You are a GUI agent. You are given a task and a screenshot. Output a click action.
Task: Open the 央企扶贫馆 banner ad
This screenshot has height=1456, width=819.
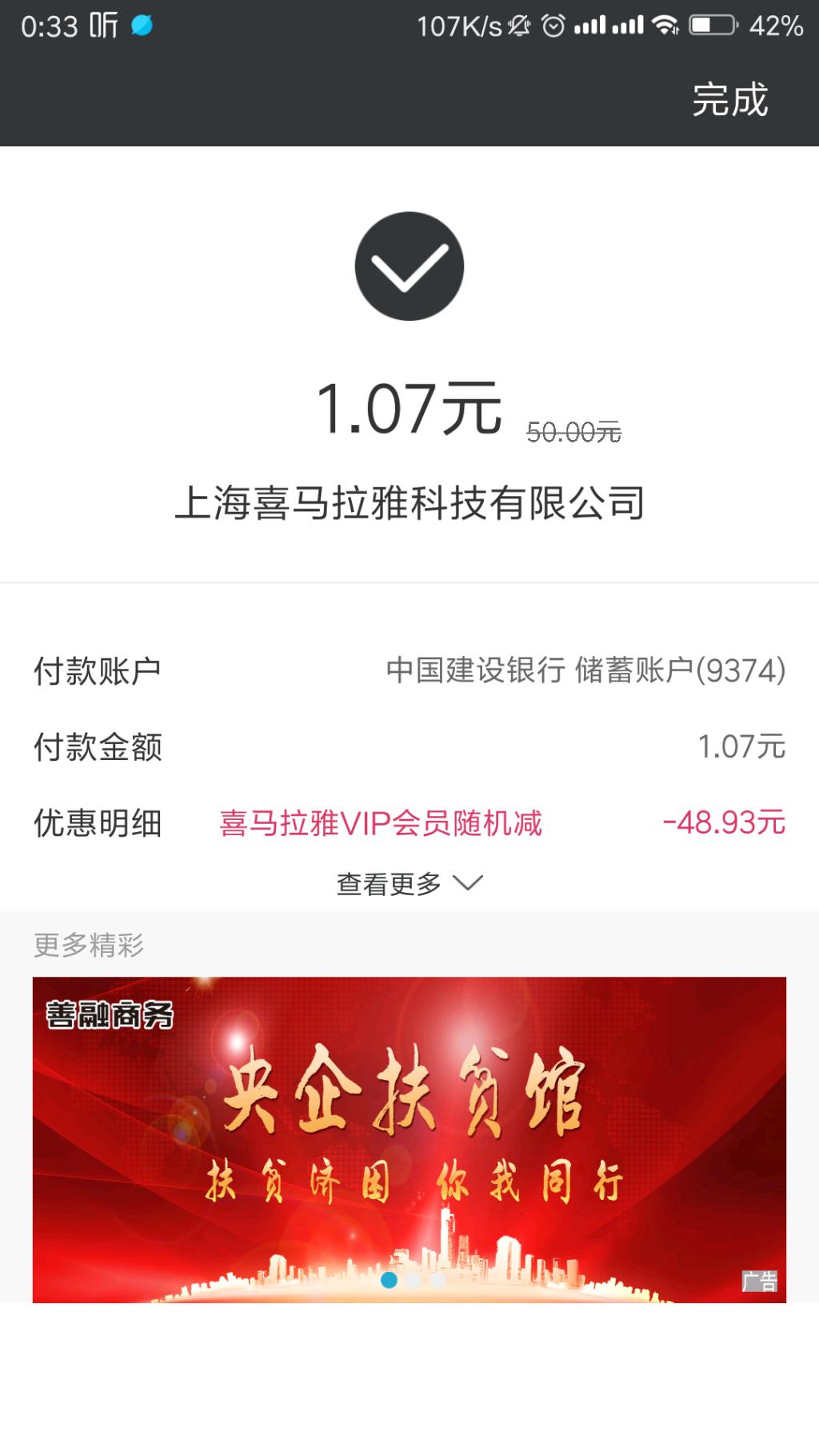tap(409, 1138)
